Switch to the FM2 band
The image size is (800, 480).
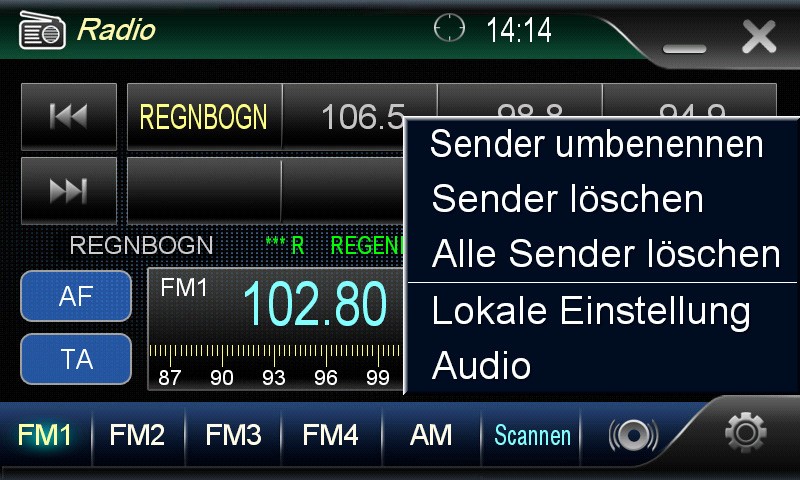click(137, 435)
